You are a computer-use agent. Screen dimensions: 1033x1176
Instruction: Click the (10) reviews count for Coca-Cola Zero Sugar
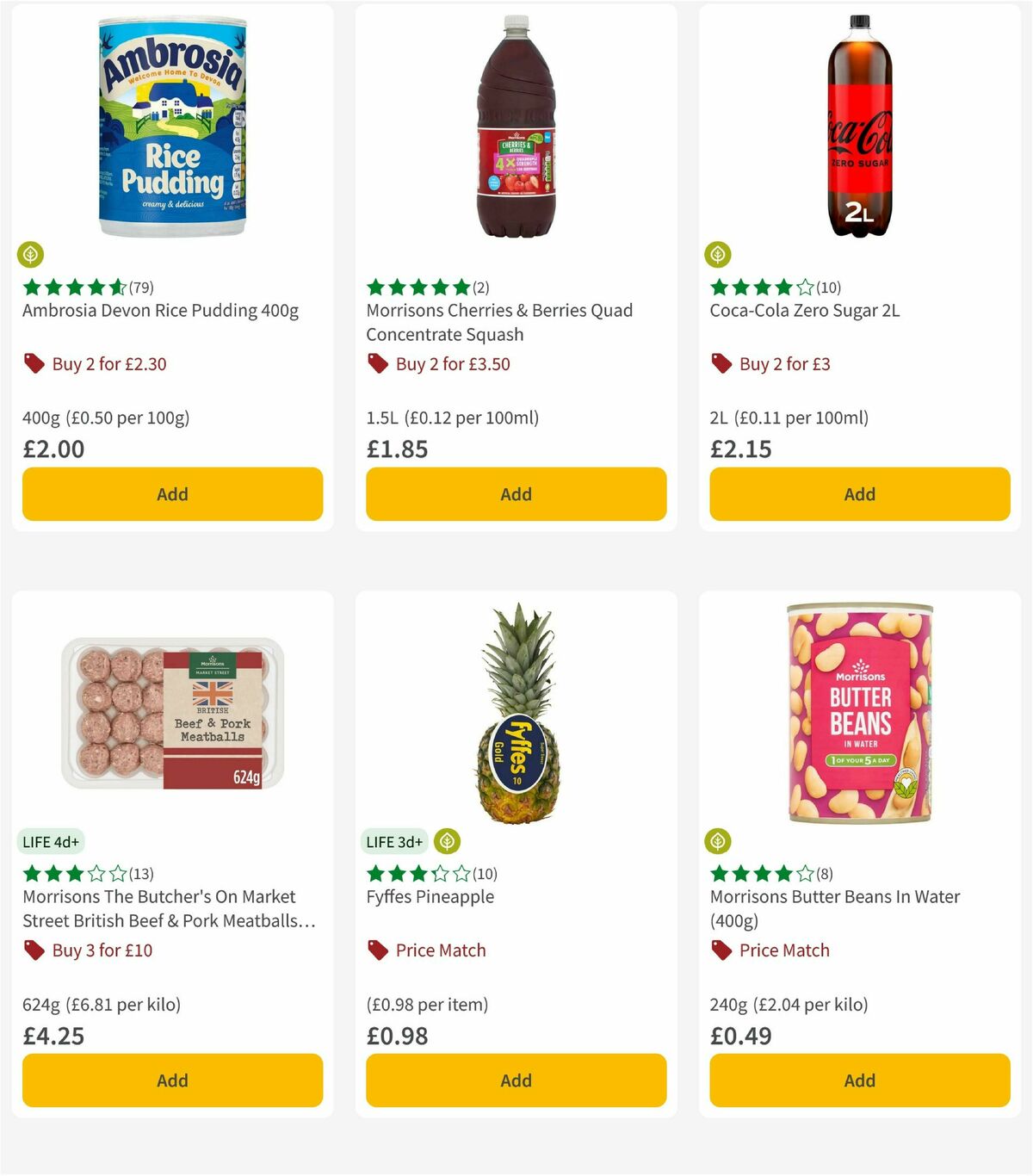click(830, 288)
